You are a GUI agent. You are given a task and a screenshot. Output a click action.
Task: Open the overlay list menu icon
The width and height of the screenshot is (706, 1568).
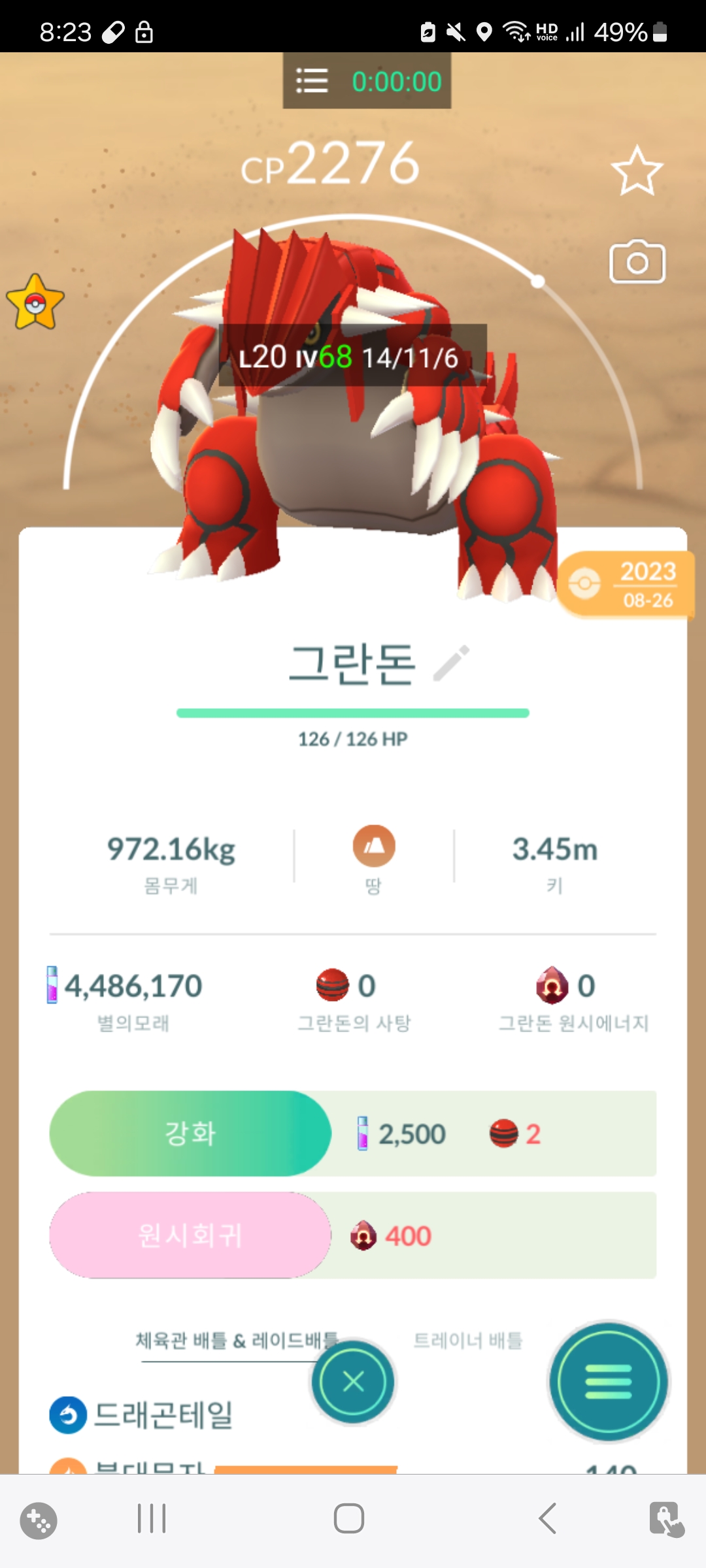click(312, 81)
